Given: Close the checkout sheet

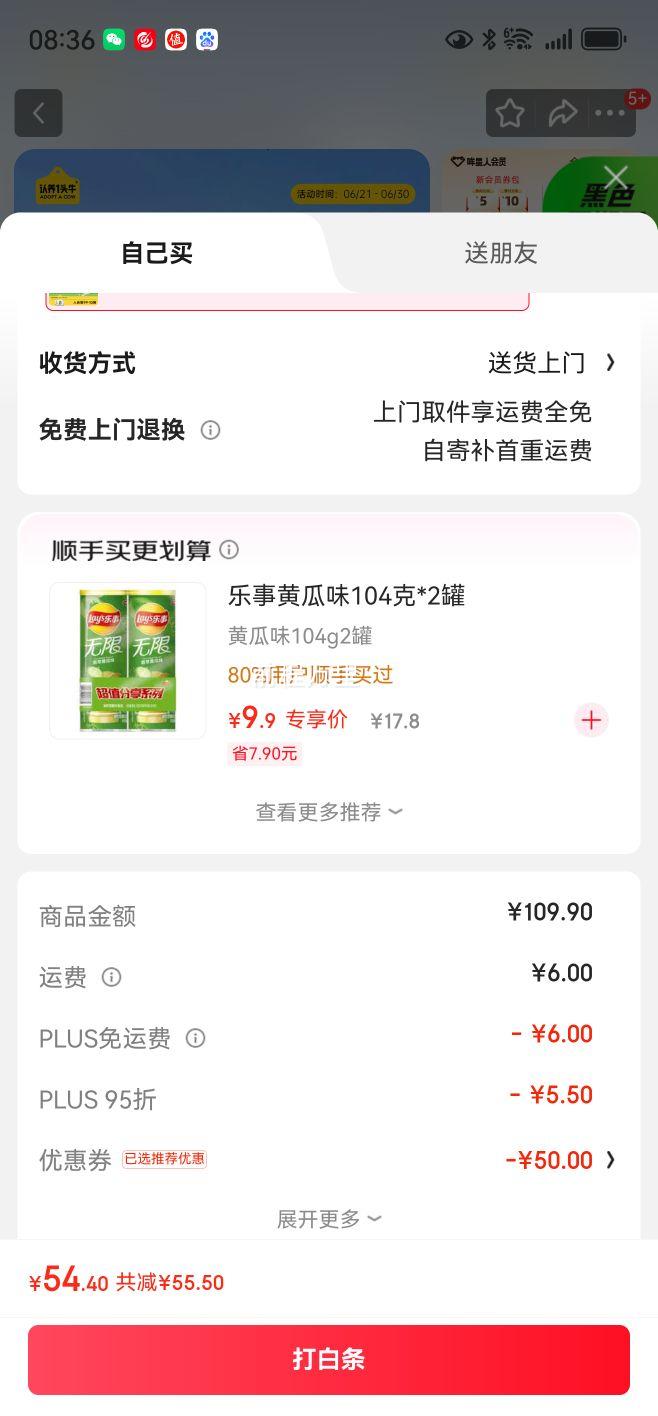Looking at the screenshot, I should pos(616,179).
